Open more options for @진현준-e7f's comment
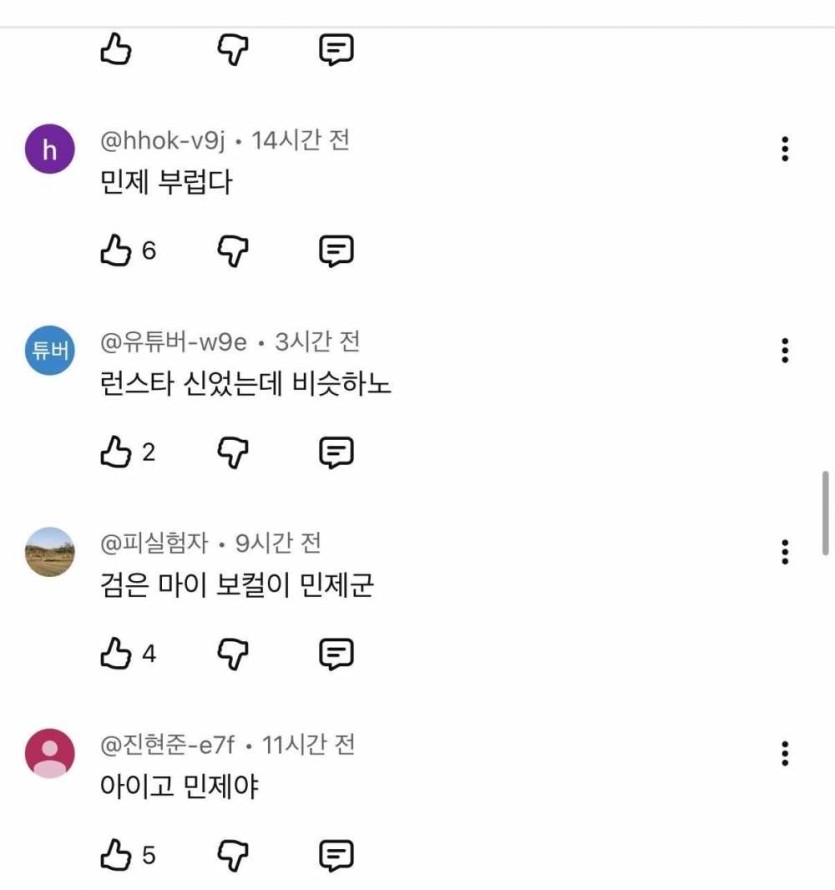Viewport: 835px width, 890px height. click(x=786, y=754)
